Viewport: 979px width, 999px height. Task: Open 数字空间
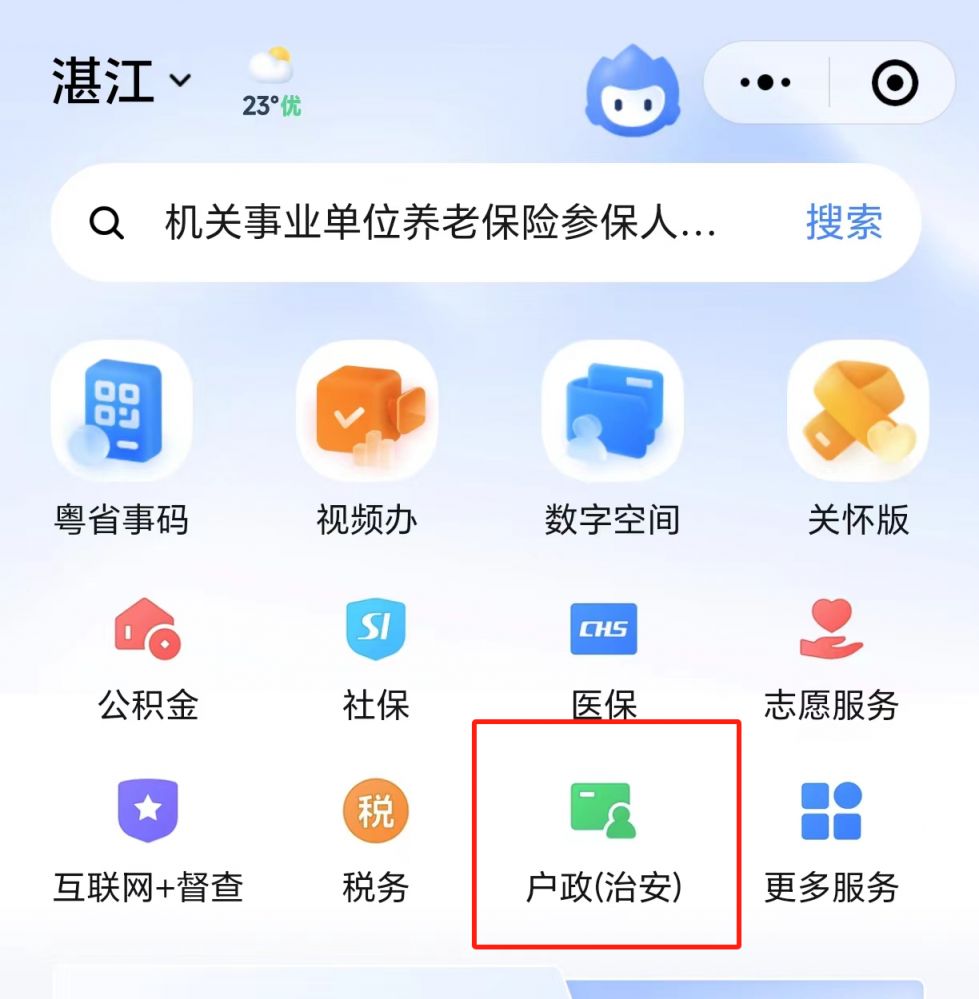612,438
